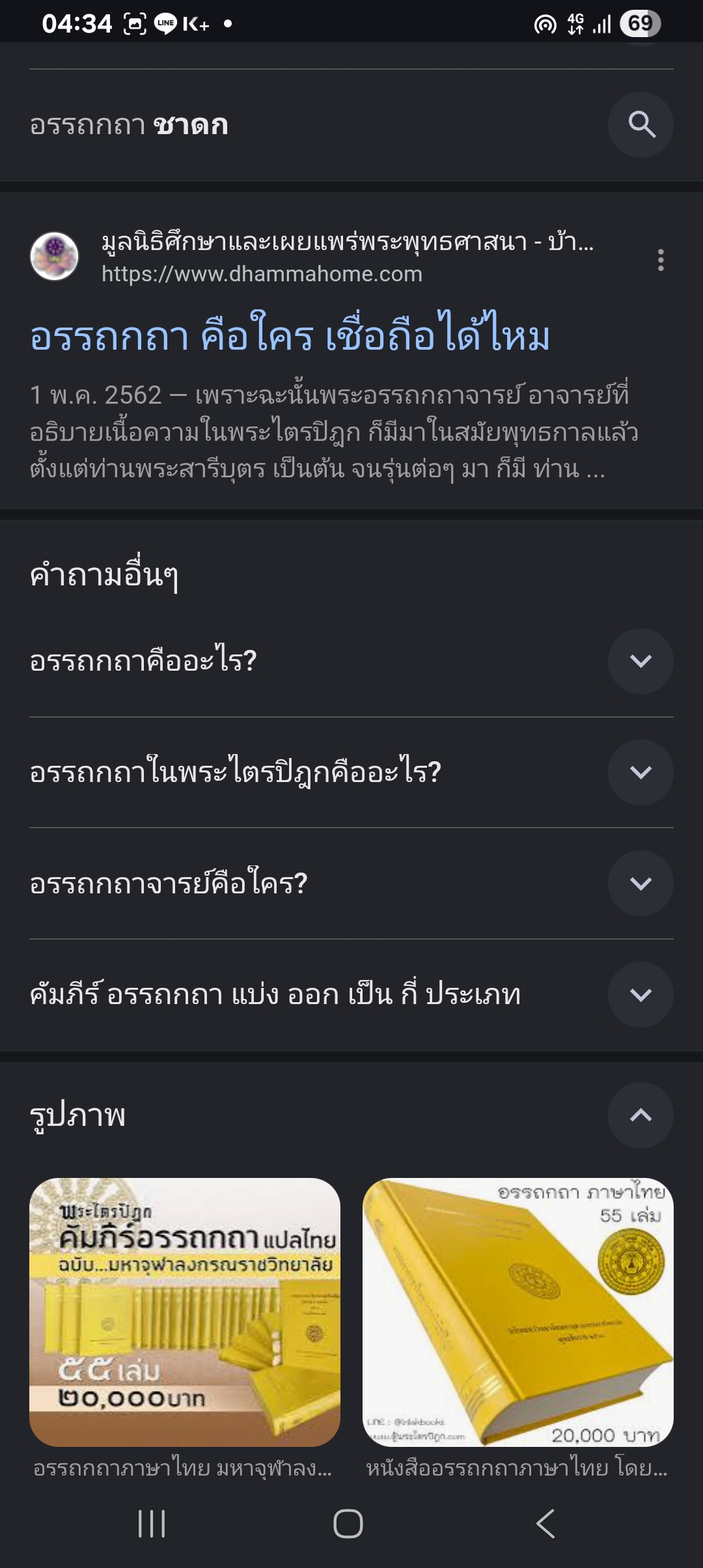Screen dimensions: 703x1568
Task: Tap the search icon beside อรรถกถา ชาดก
Action: (641, 124)
